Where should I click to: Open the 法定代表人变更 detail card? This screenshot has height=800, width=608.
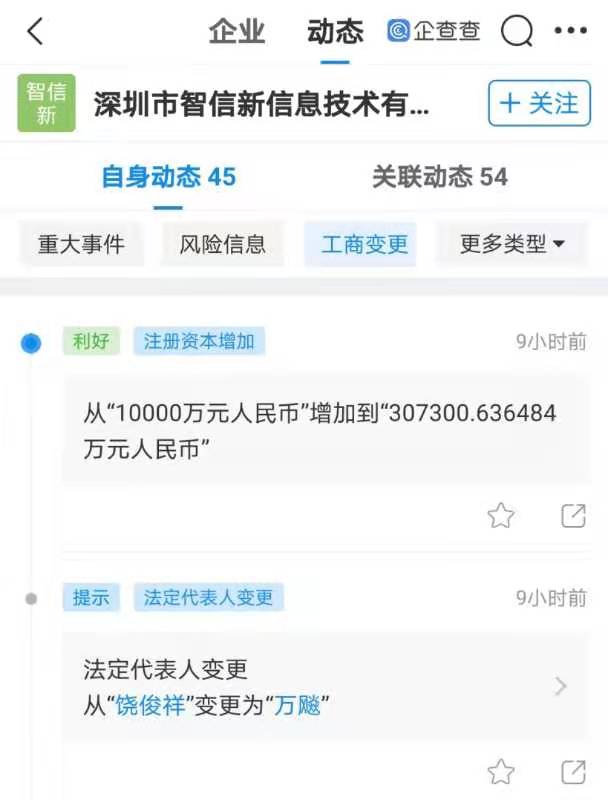coord(325,686)
